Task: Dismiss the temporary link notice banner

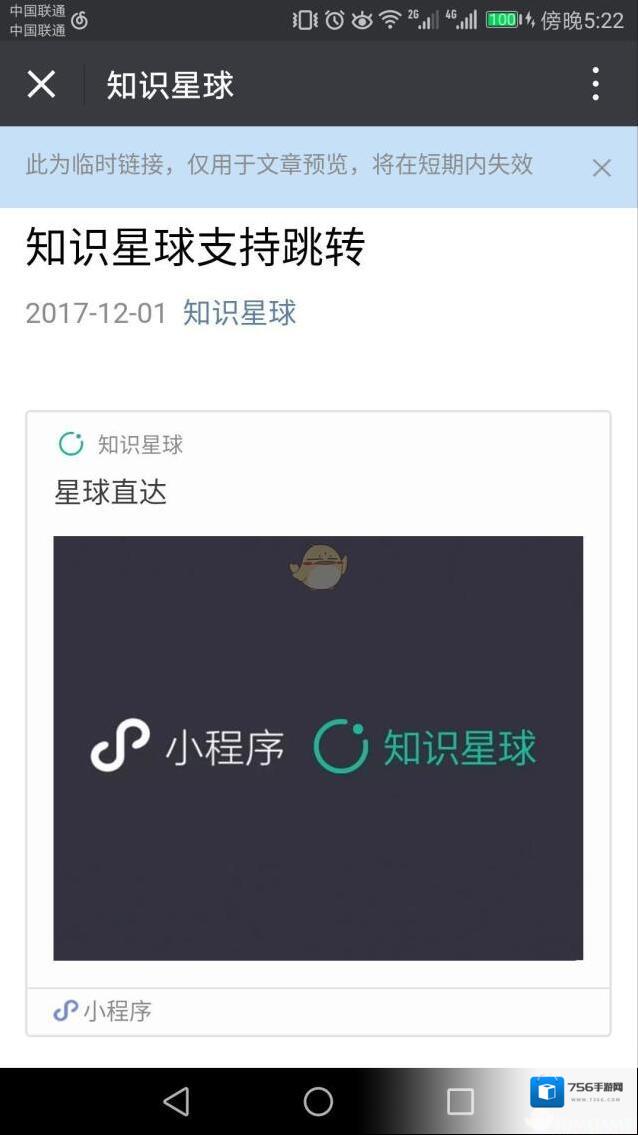Action: 601,168
